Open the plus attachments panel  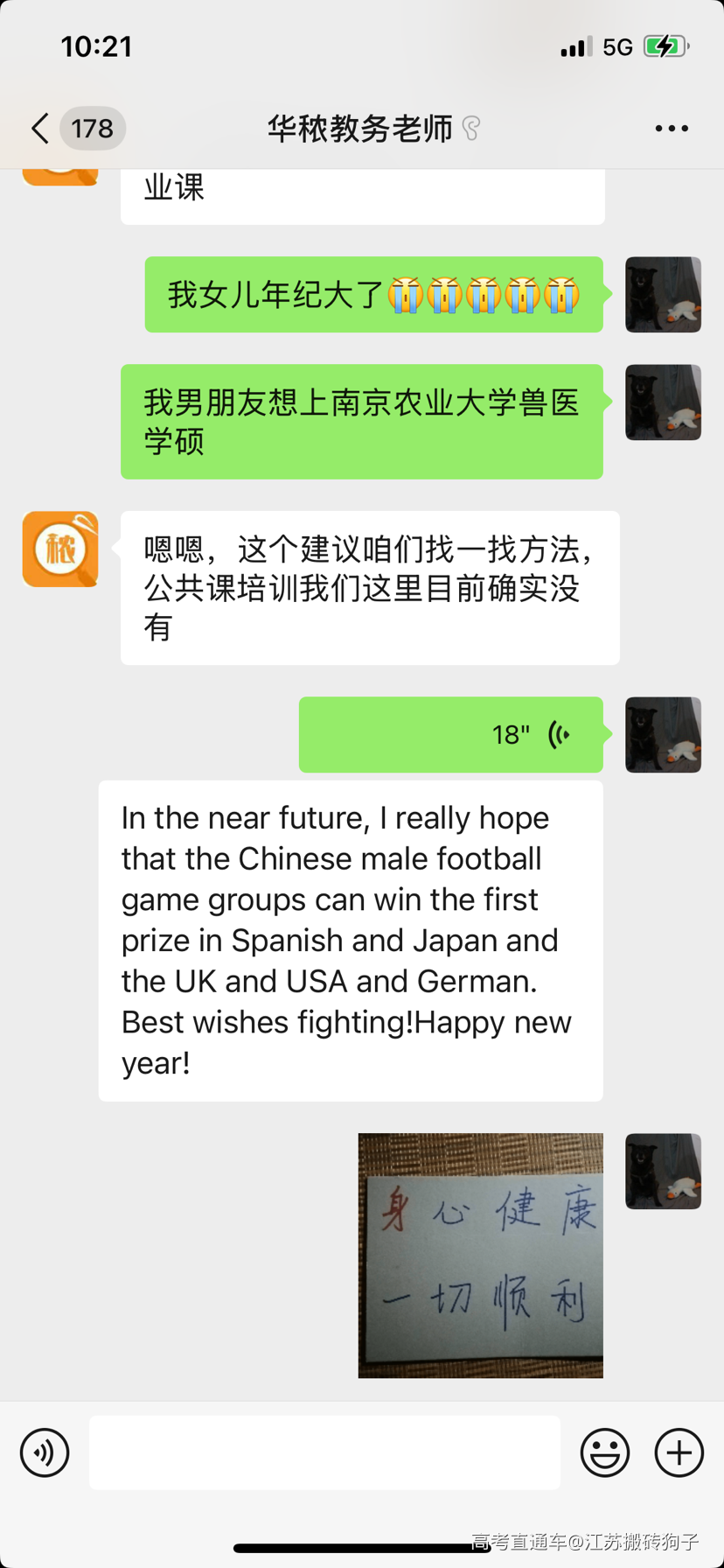tap(679, 1453)
